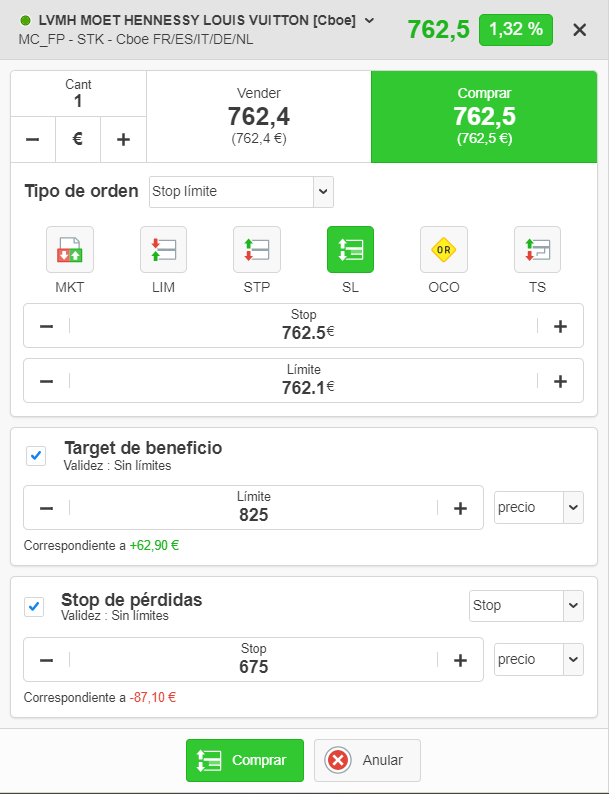Screen dimensions: 609x794
Task: Confirm the order with Comprar button
Action: pyautogui.click(x=244, y=760)
